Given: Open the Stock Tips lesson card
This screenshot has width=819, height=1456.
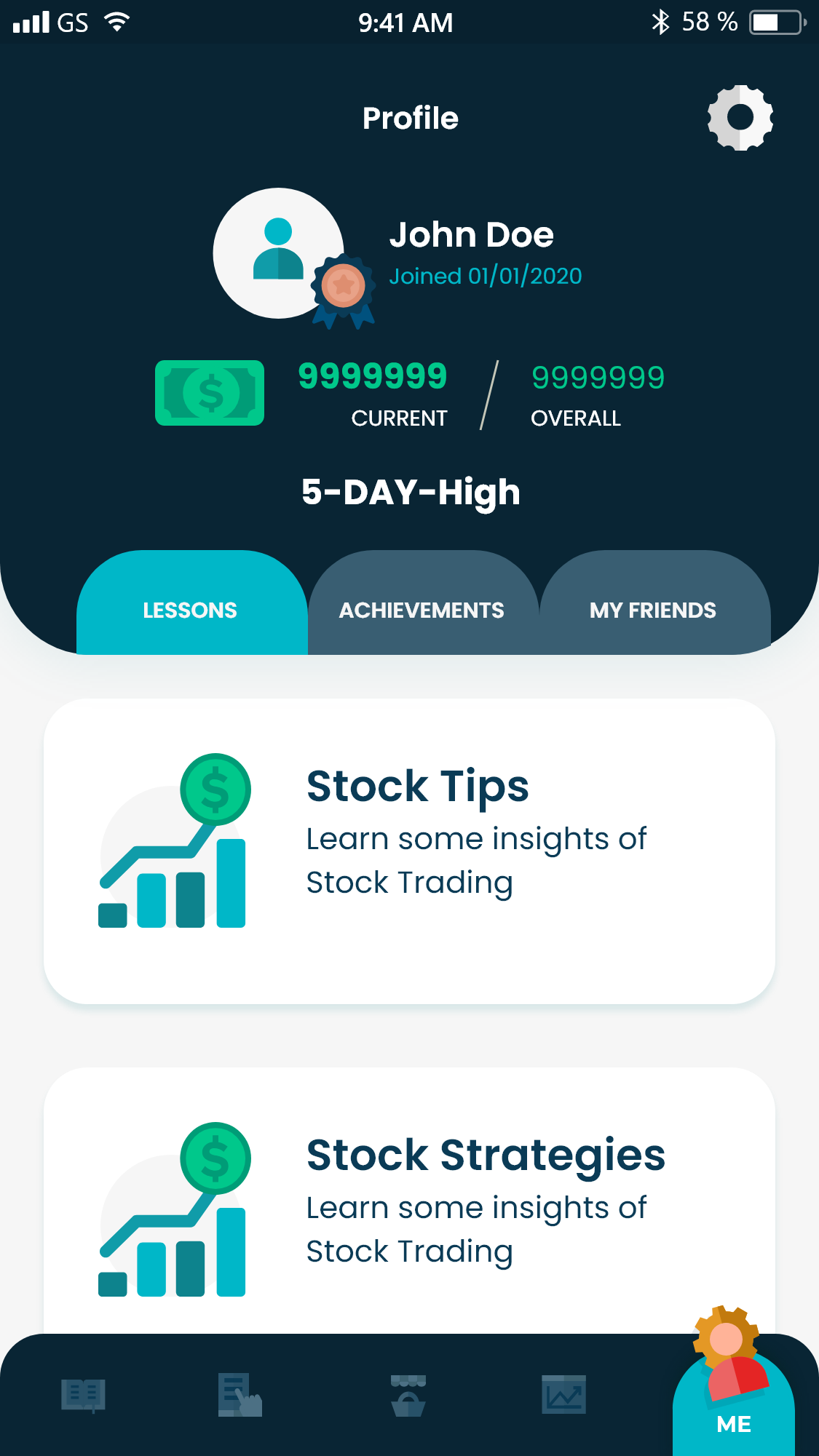Looking at the screenshot, I should [409, 851].
